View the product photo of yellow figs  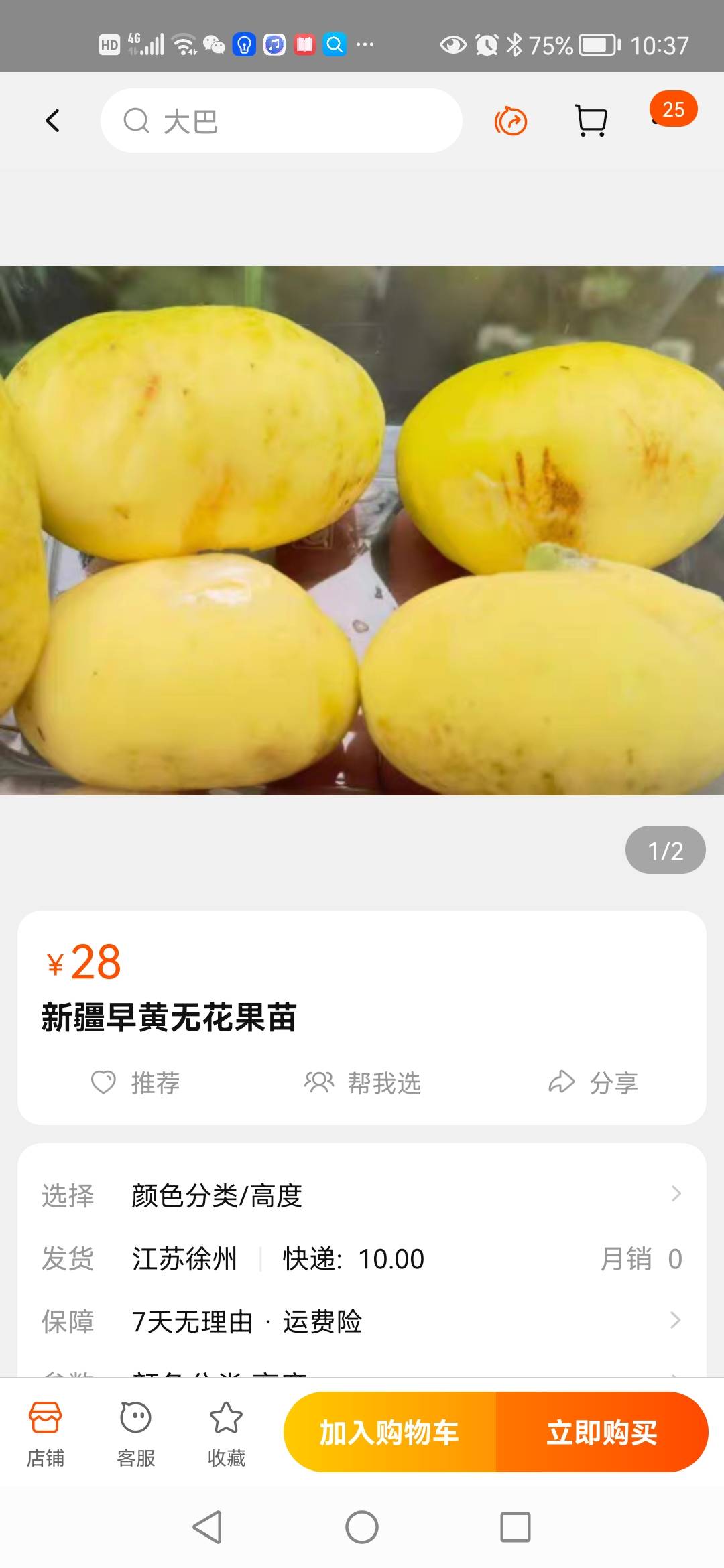click(362, 530)
